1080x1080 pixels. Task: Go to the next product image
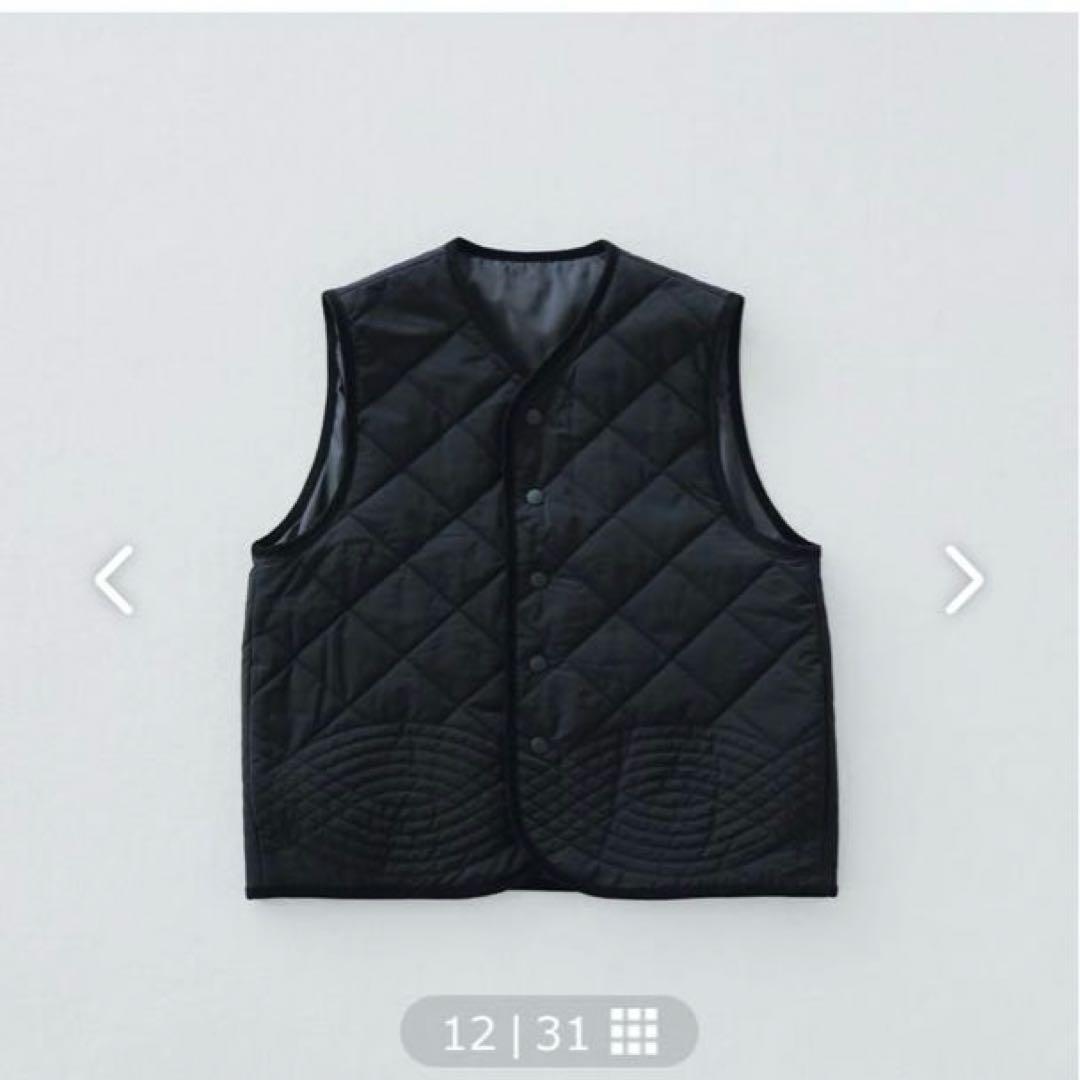pyautogui.click(x=963, y=580)
